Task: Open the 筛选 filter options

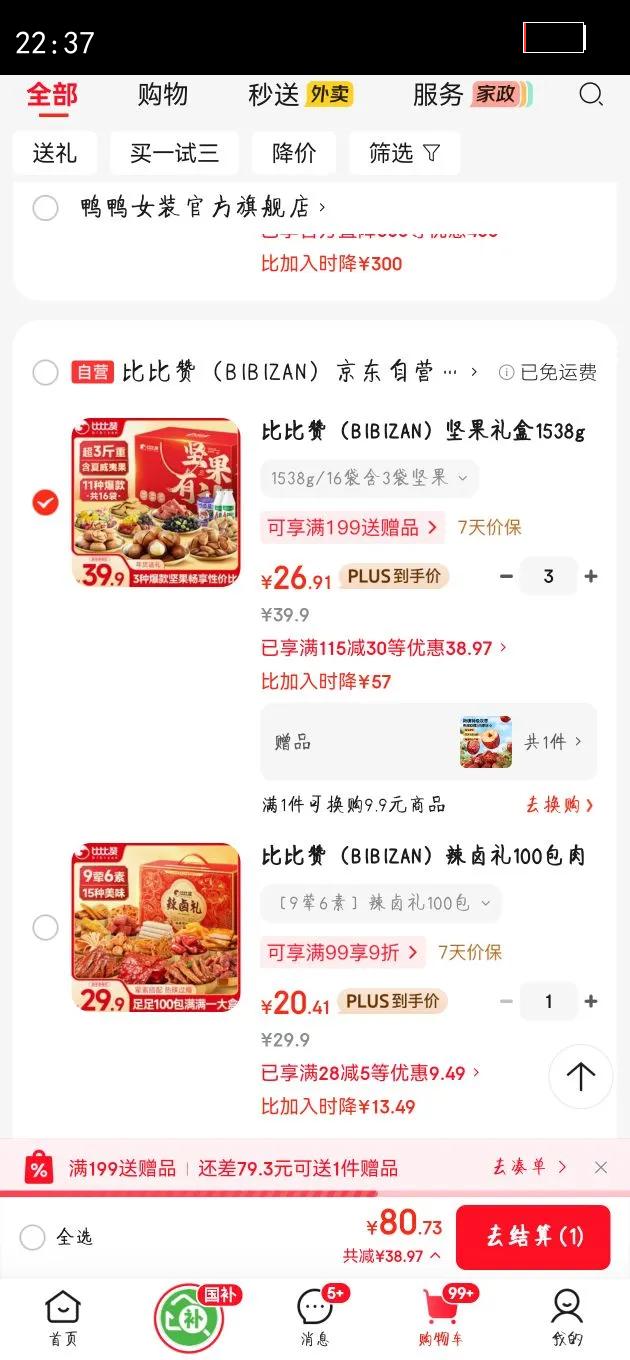Action: point(404,153)
